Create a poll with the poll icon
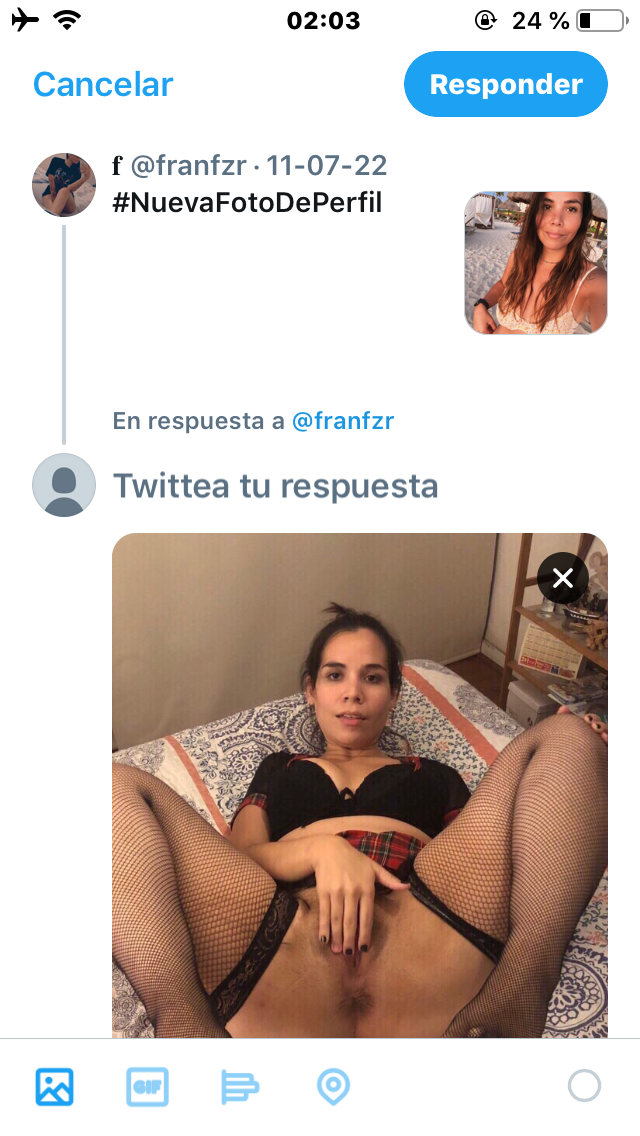This screenshot has width=640, height=1136. coord(240,1086)
